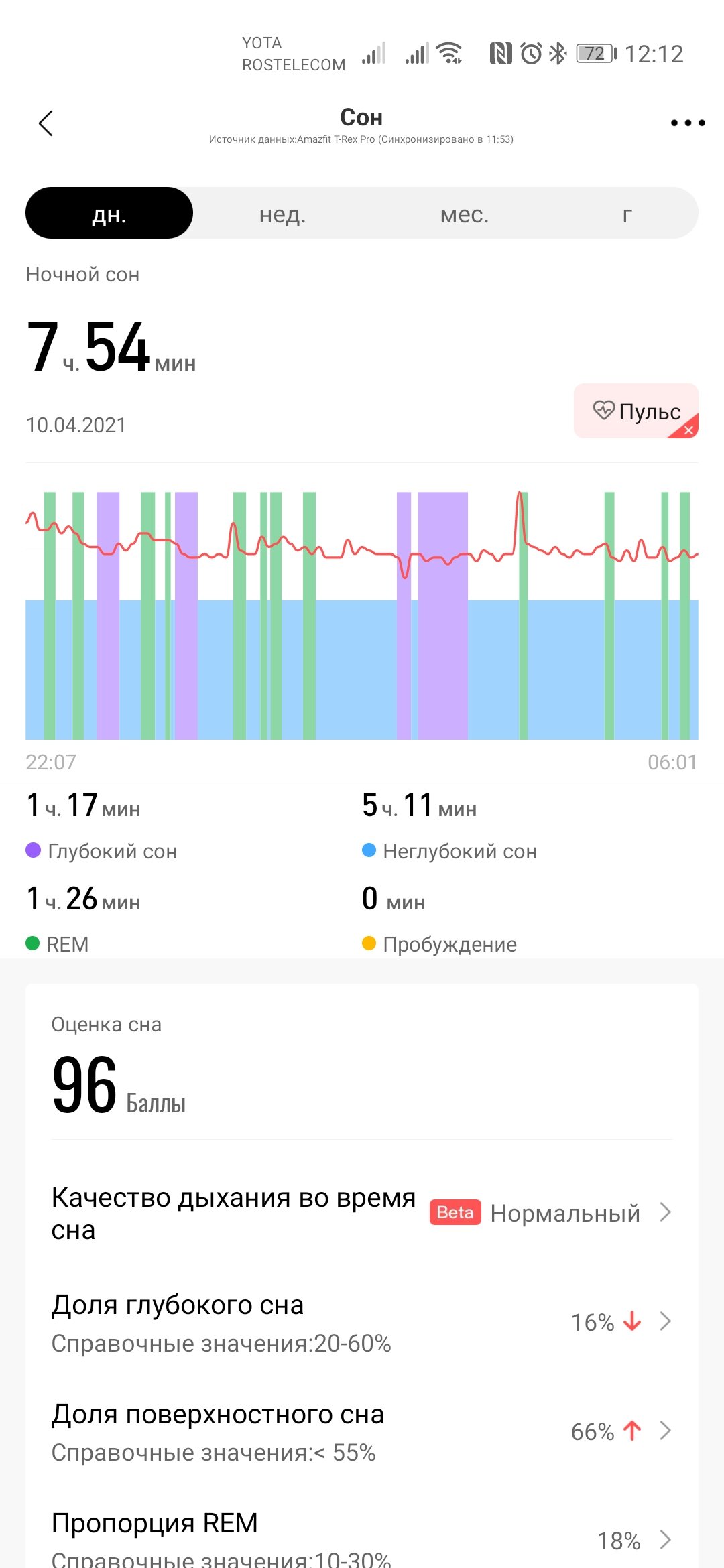Switch to the нед. weekly tab
Viewport: 724px width, 1568px height.
coord(282,213)
